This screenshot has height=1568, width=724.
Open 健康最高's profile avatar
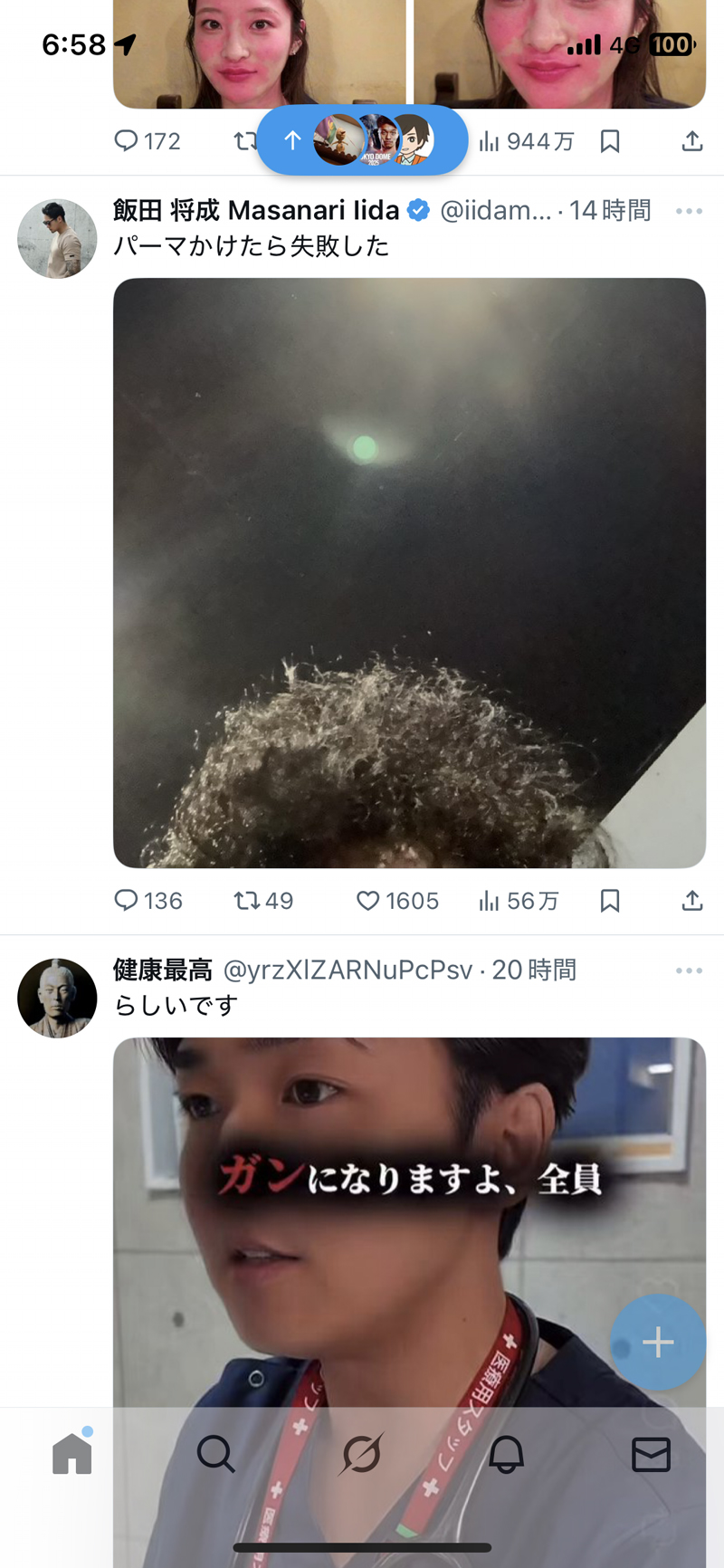[57, 998]
